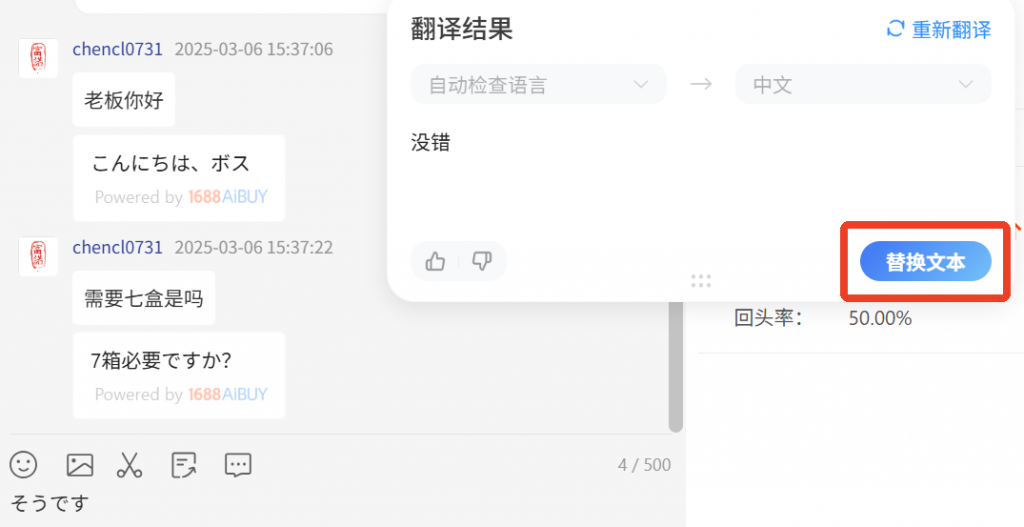The image size is (1024, 527).
Task: Give the translation a thumbs up
Action: pos(435,262)
